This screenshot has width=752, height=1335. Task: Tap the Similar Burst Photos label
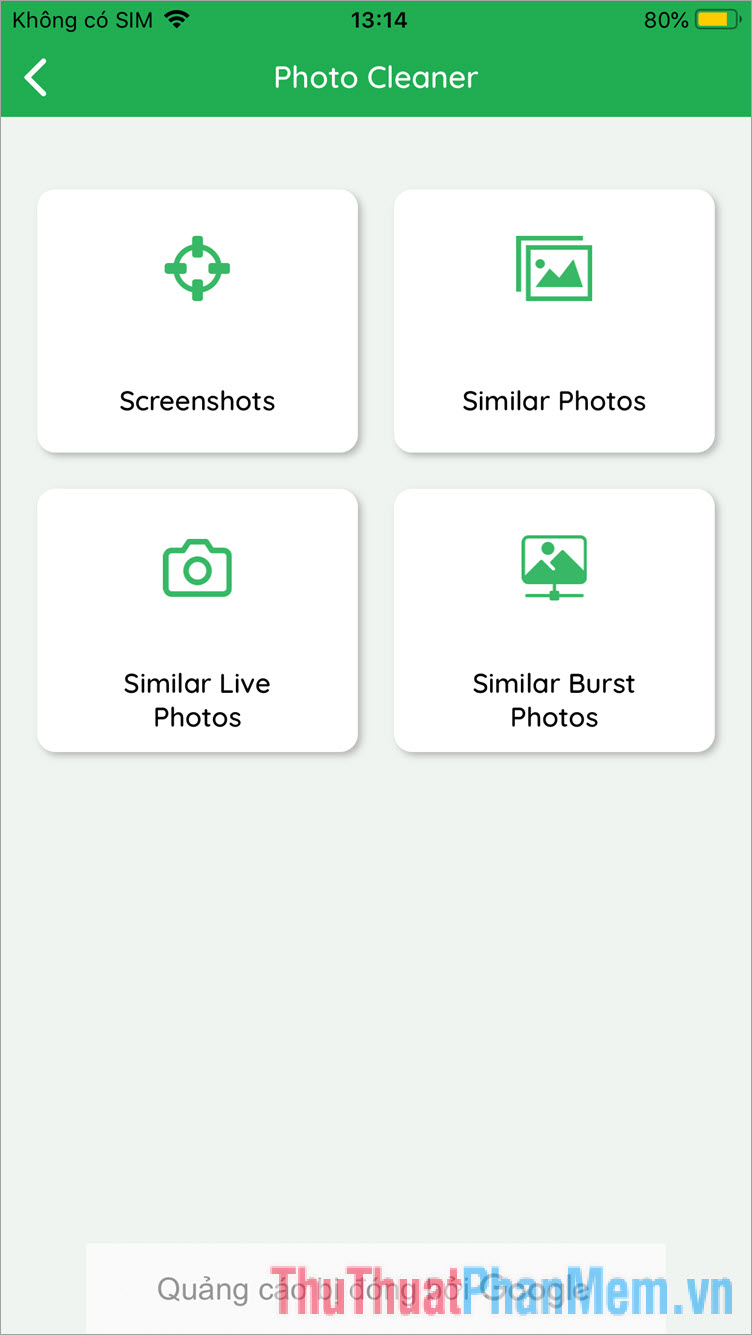click(x=554, y=700)
